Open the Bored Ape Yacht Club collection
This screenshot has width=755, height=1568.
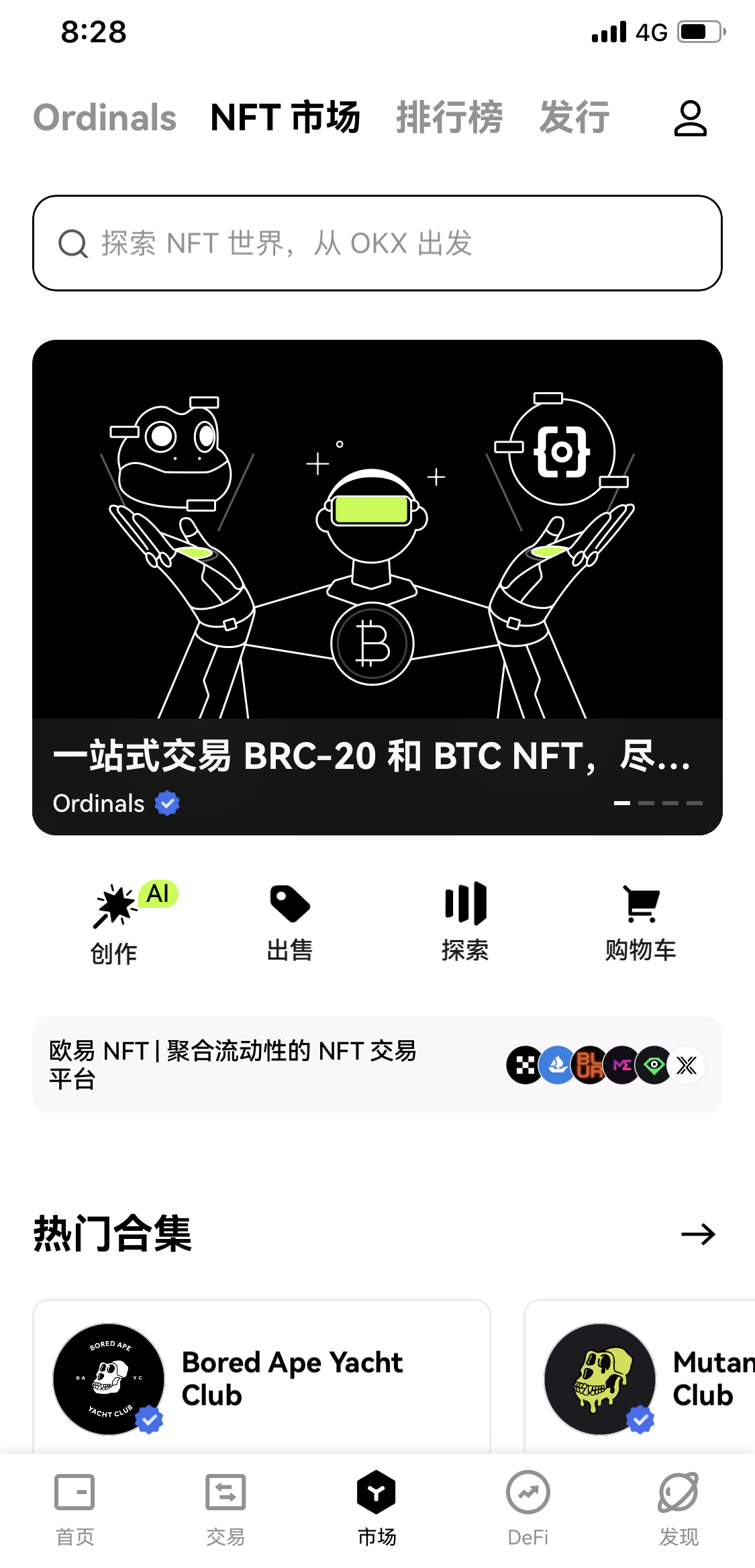pyautogui.click(x=262, y=1378)
